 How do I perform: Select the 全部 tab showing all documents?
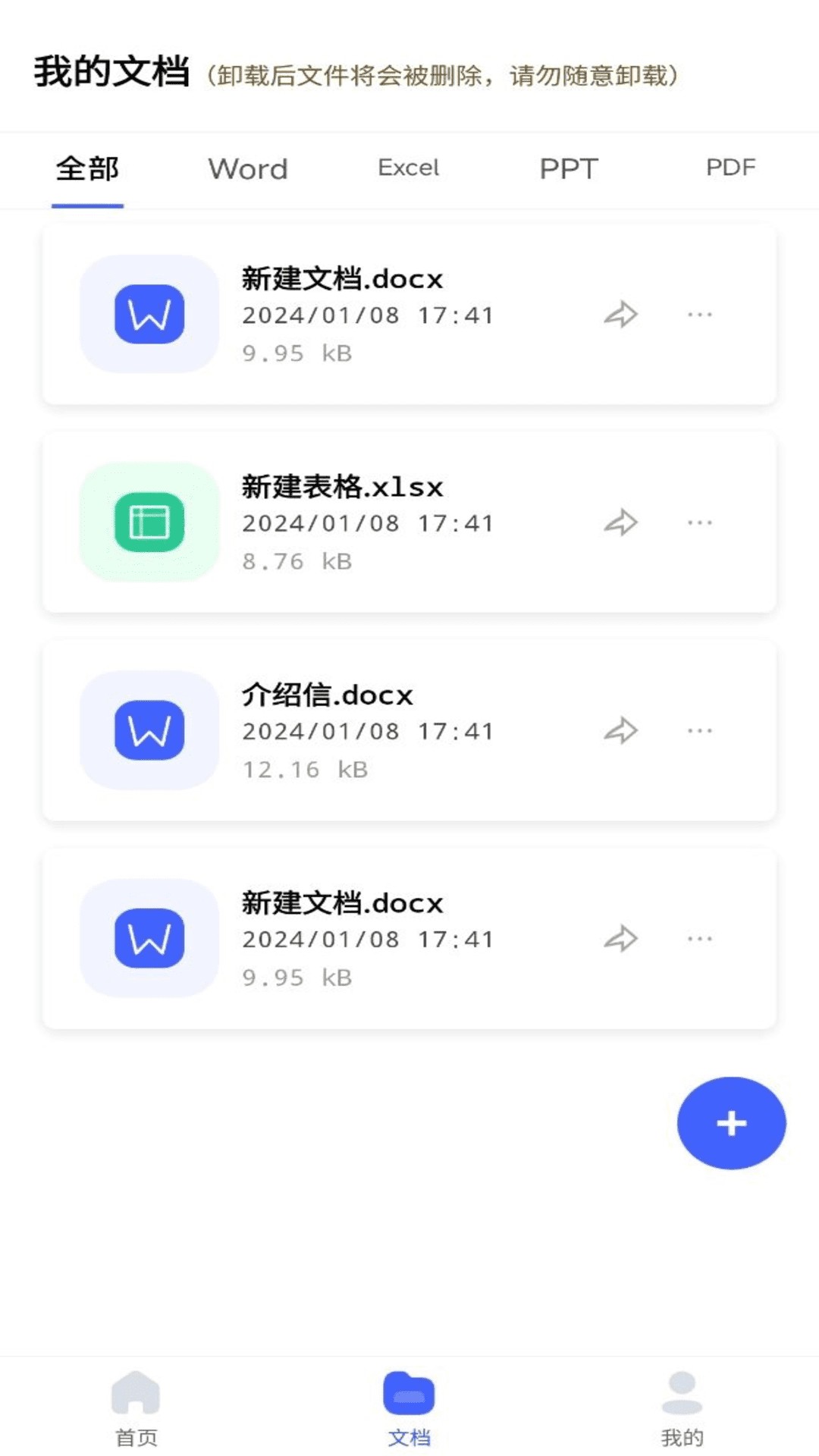click(88, 170)
